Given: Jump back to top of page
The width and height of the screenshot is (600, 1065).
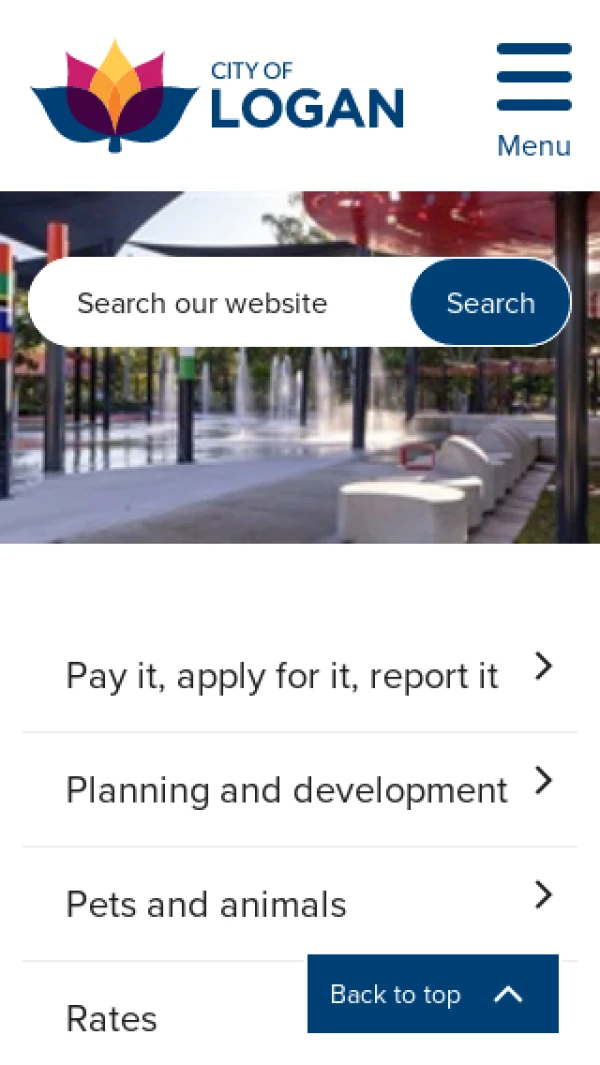Looking at the screenshot, I should 432,994.
